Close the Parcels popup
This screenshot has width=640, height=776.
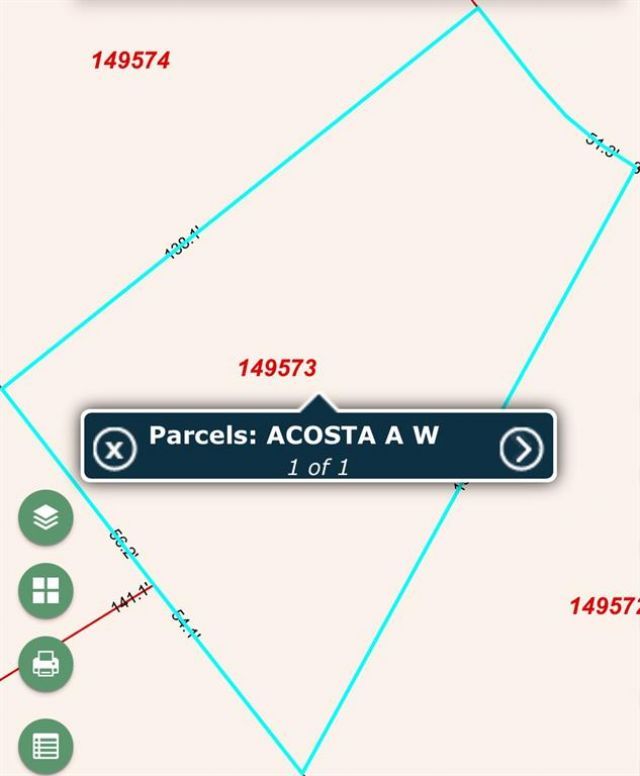[115, 449]
